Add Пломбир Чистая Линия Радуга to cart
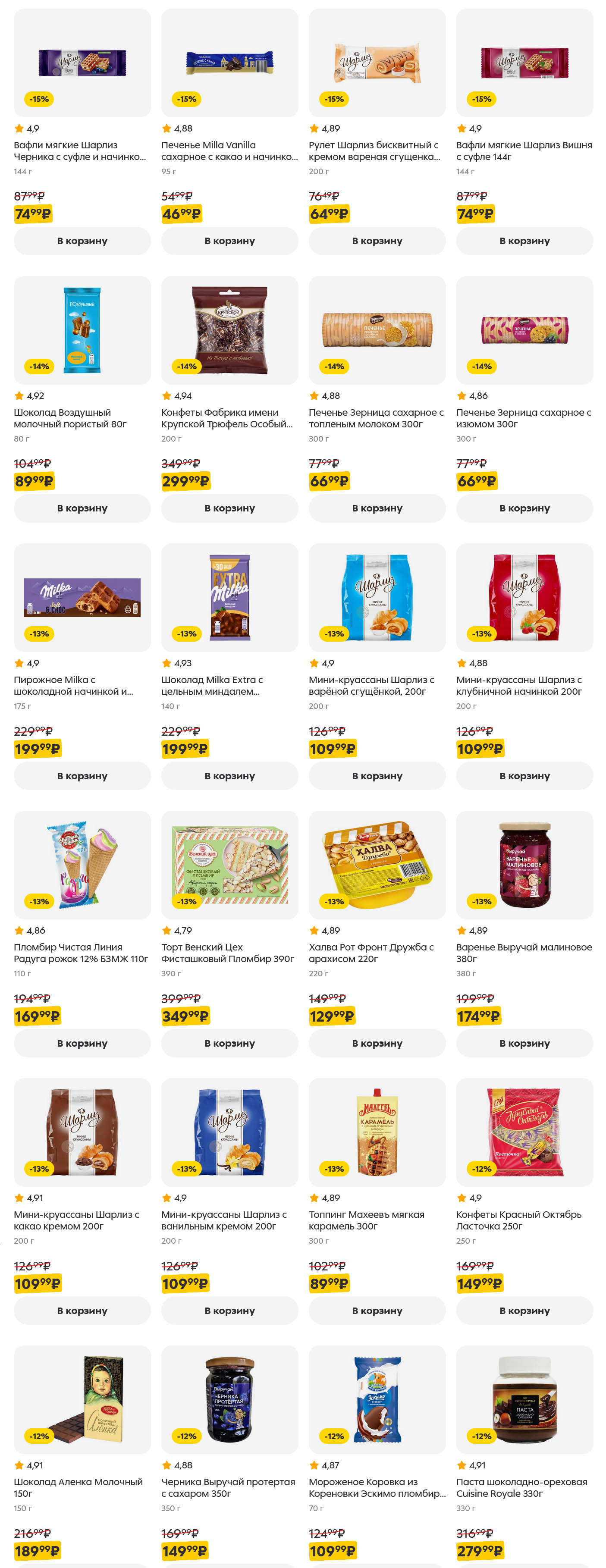The image size is (606, 1568). (82, 1043)
